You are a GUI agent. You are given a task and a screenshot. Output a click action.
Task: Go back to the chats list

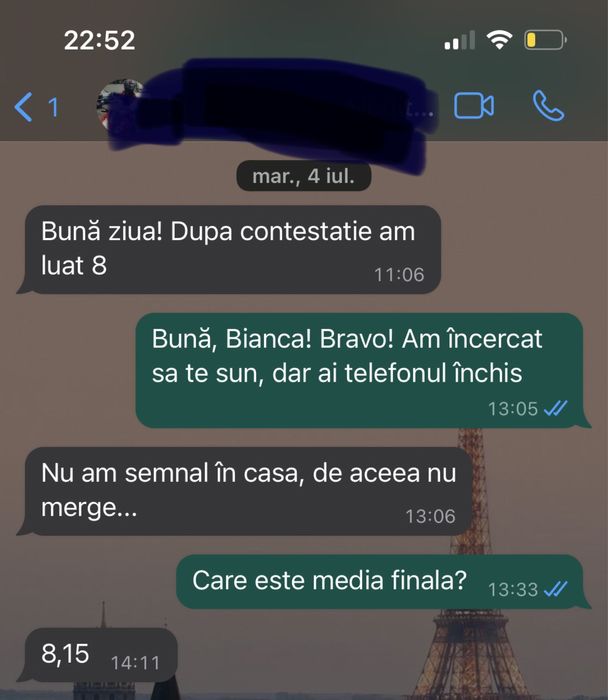[x=34, y=106]
